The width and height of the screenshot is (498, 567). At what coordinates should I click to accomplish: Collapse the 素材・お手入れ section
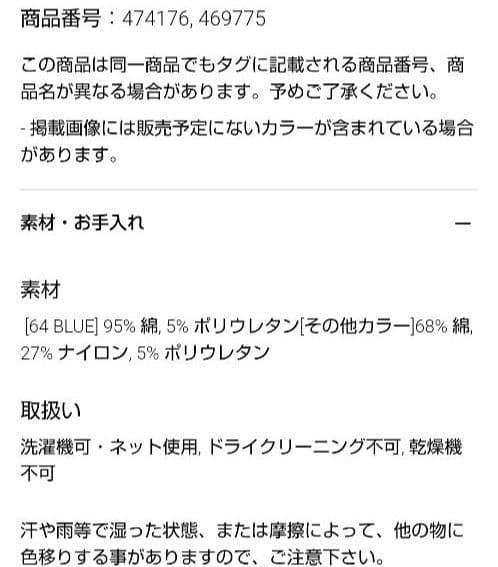pyautogui.click(x=463, y=223)
